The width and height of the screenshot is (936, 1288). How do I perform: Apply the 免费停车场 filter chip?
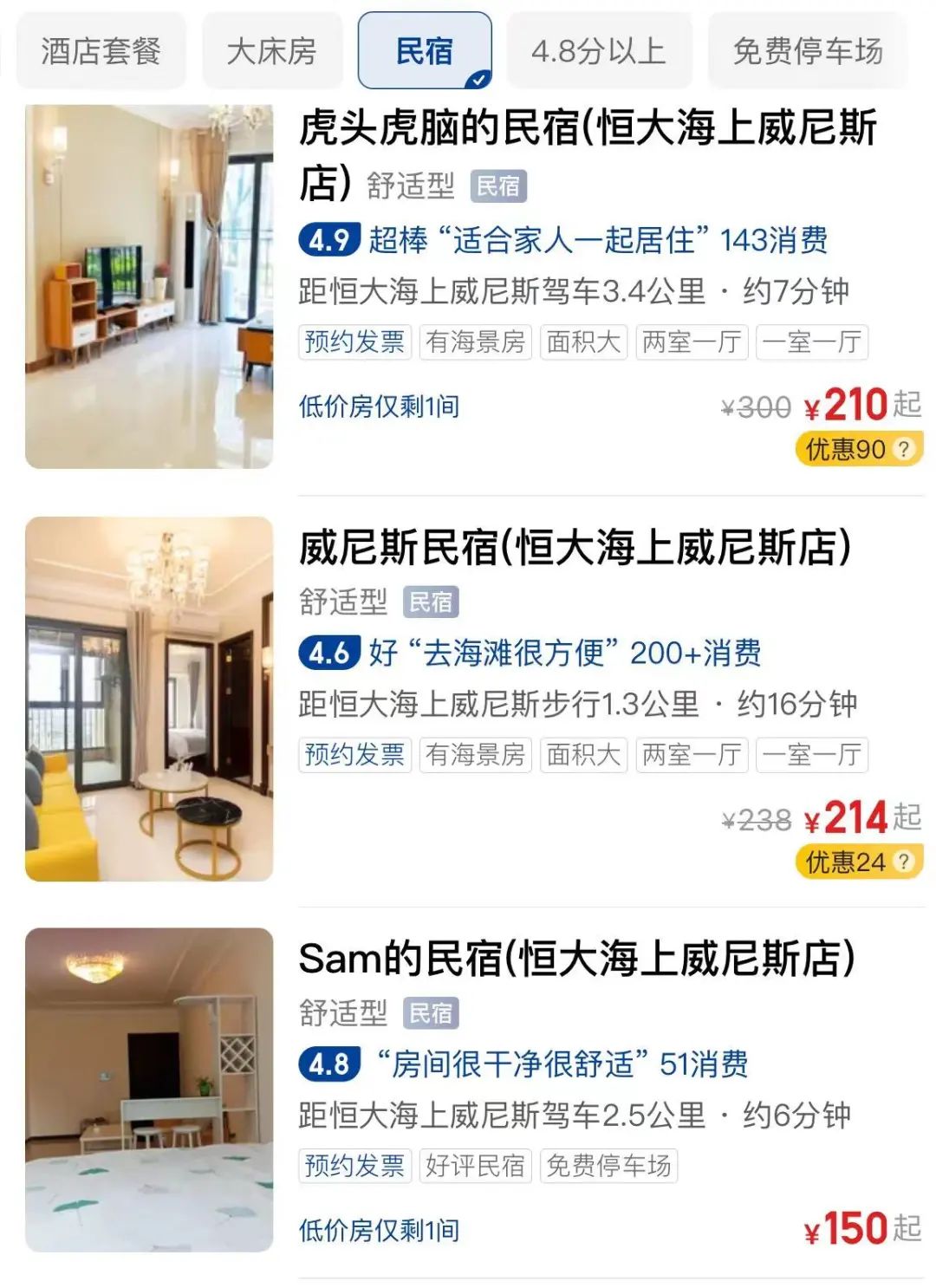click(x=808, y=51)
